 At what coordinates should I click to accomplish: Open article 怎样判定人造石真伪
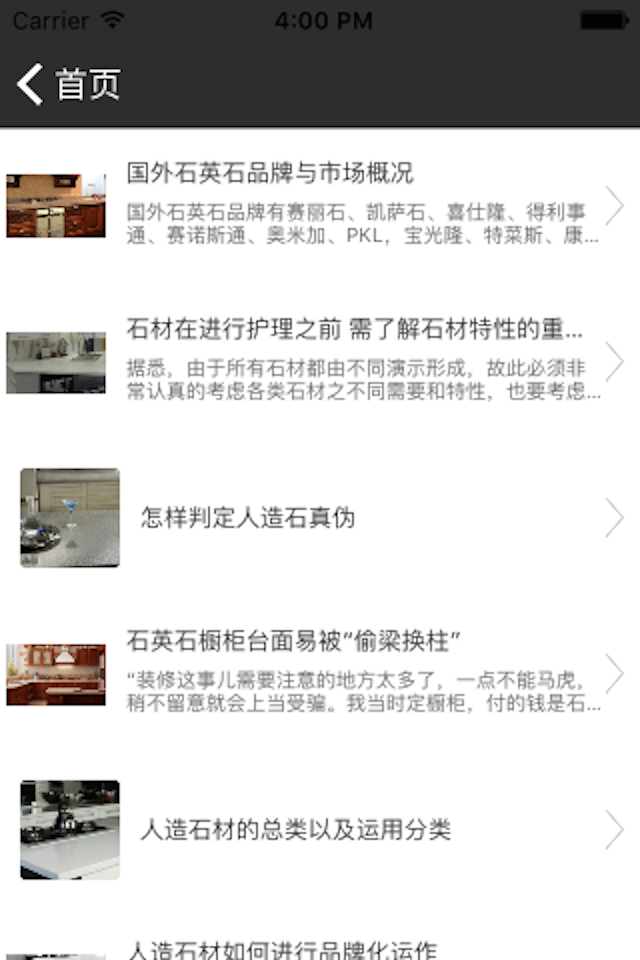[320, 518]
